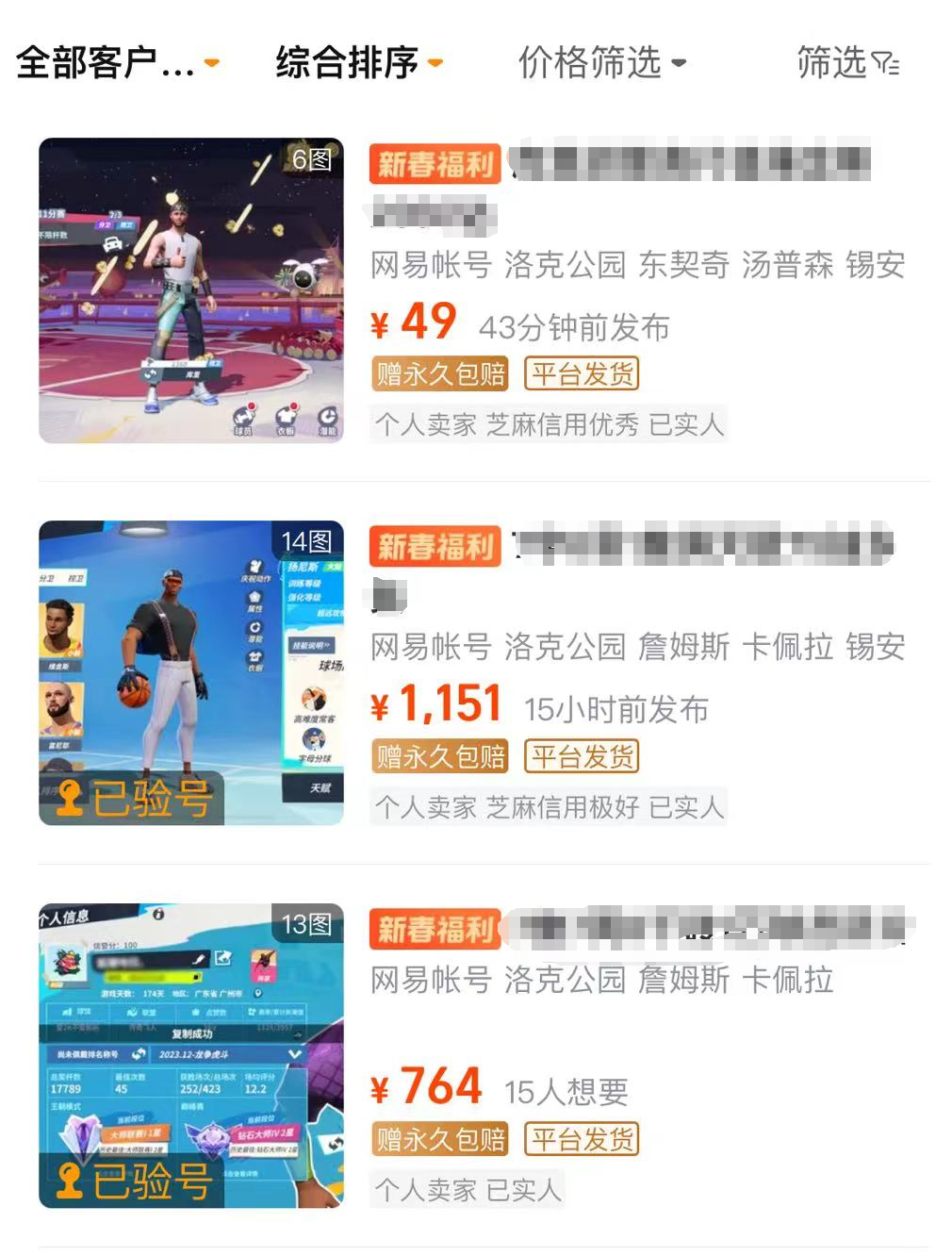
Task: Open the 综合排序 sorting dropdown
Action: (x=358, y=63)
